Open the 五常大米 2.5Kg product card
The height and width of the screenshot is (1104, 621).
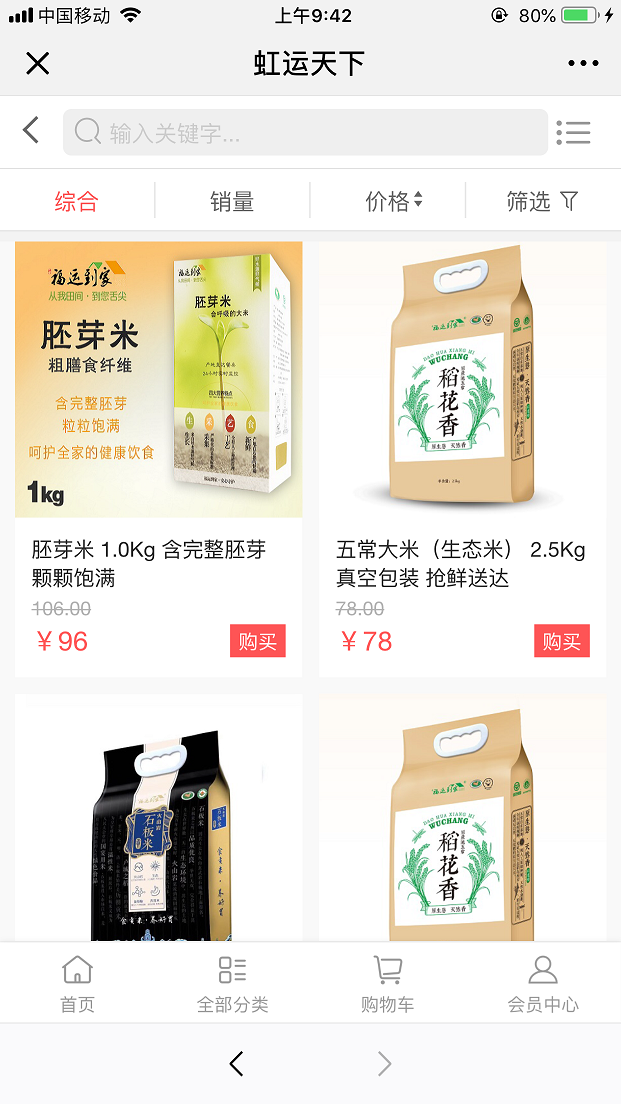(x=463, y=459)
